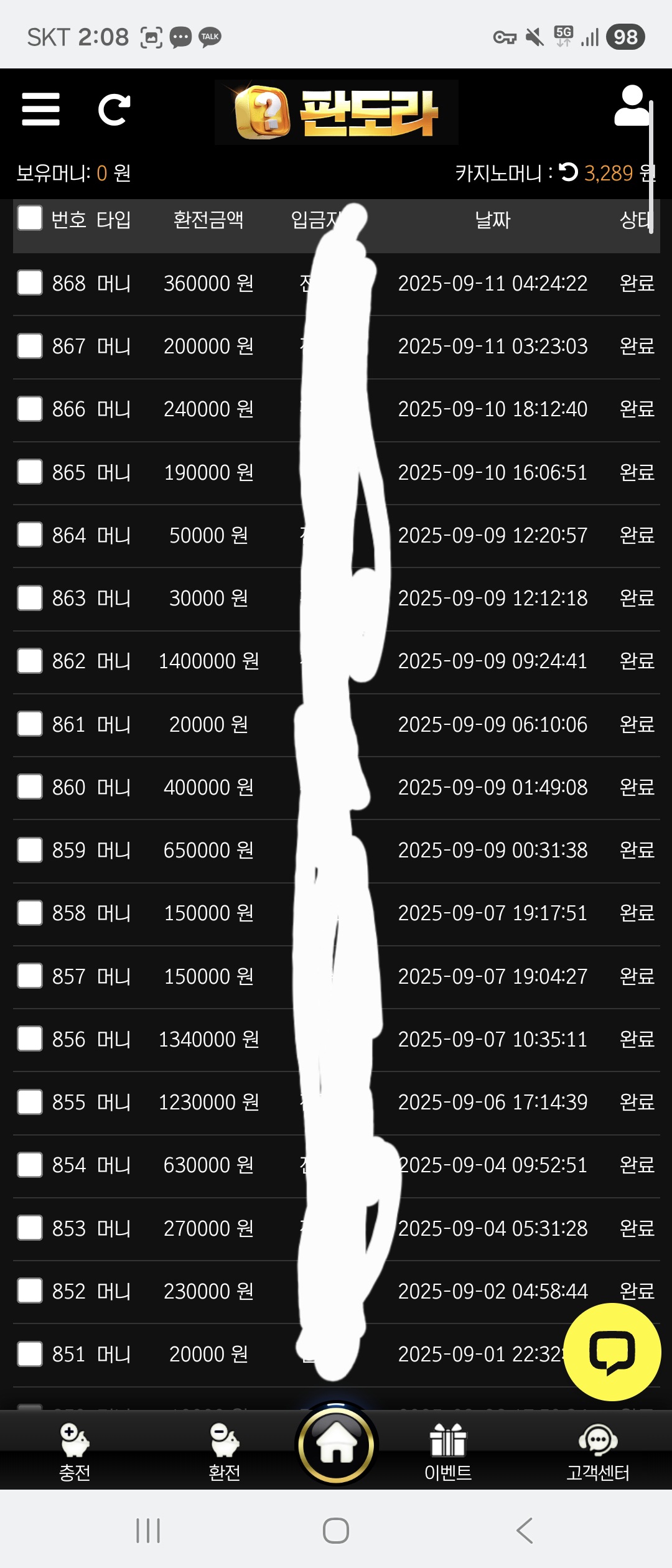Open the yellow chat support bubble

click(612, 1352)
